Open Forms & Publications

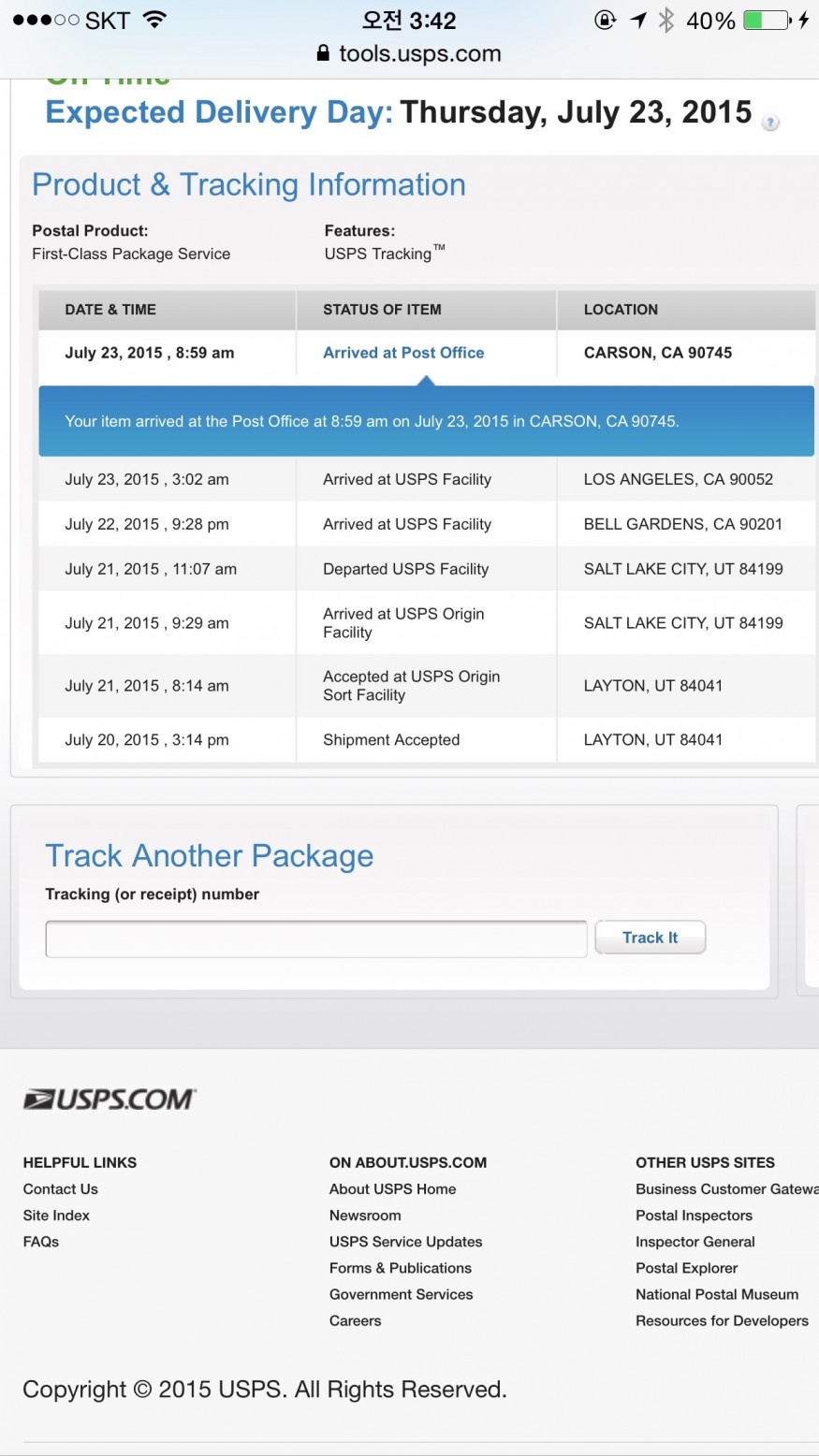(401, 1268)
